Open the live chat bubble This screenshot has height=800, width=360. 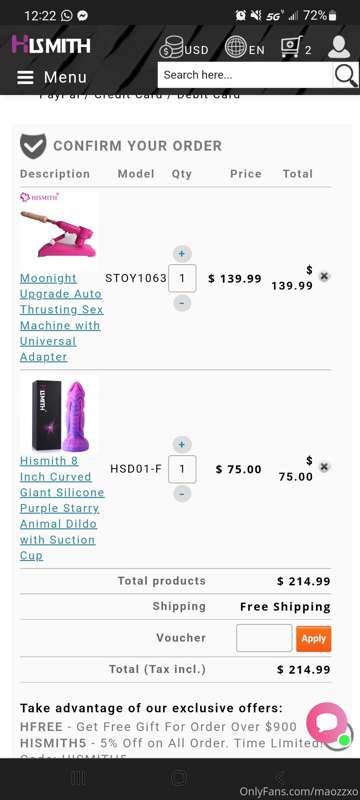click(328, 723)
